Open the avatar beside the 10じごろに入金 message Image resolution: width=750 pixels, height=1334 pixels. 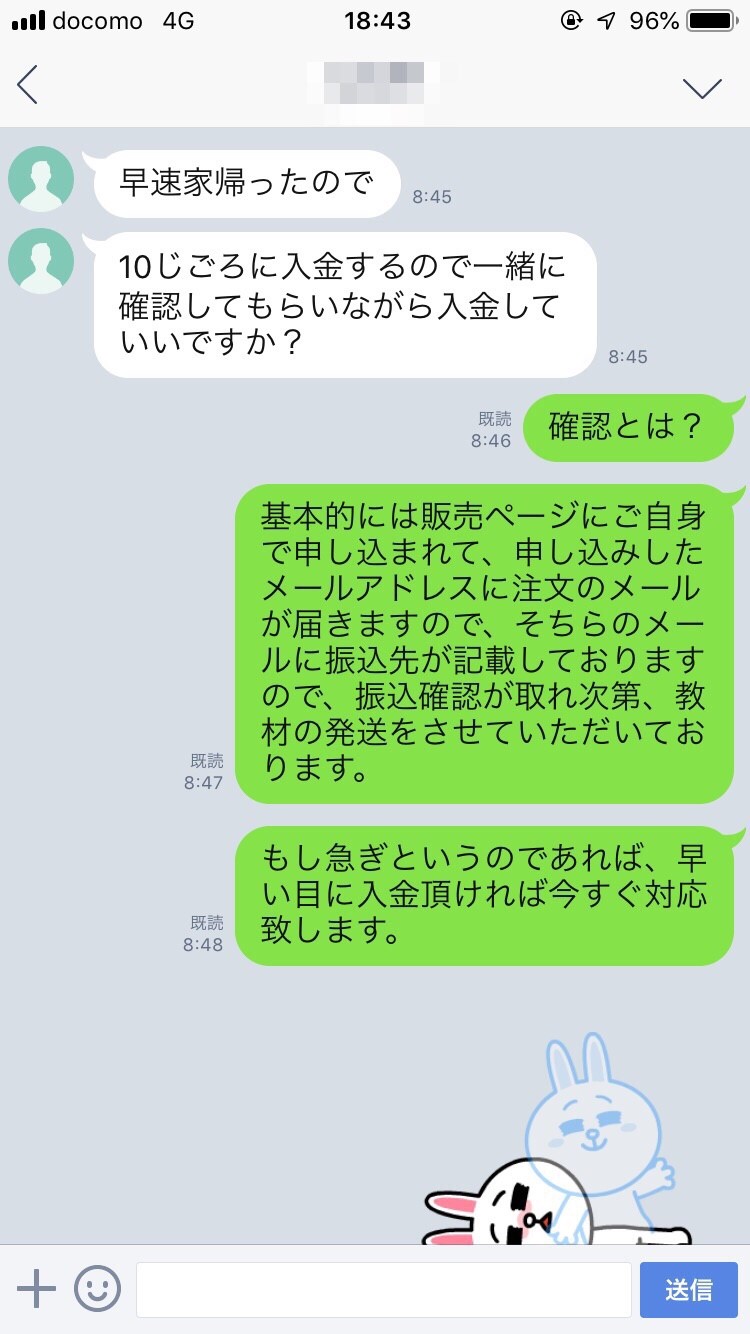[41, 261]
